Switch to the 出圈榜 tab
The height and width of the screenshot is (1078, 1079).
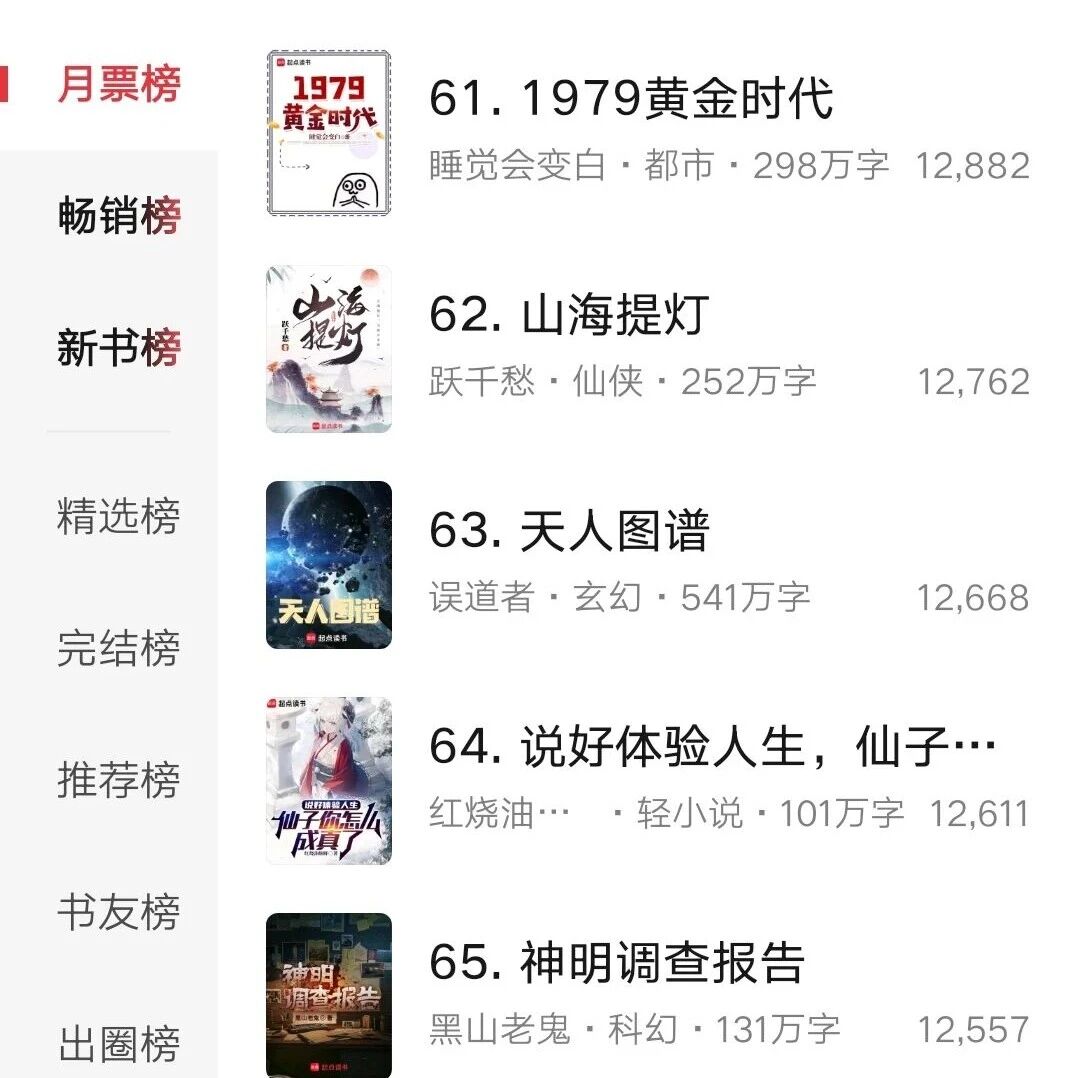pyautogui.click(x=118, y=1044)
